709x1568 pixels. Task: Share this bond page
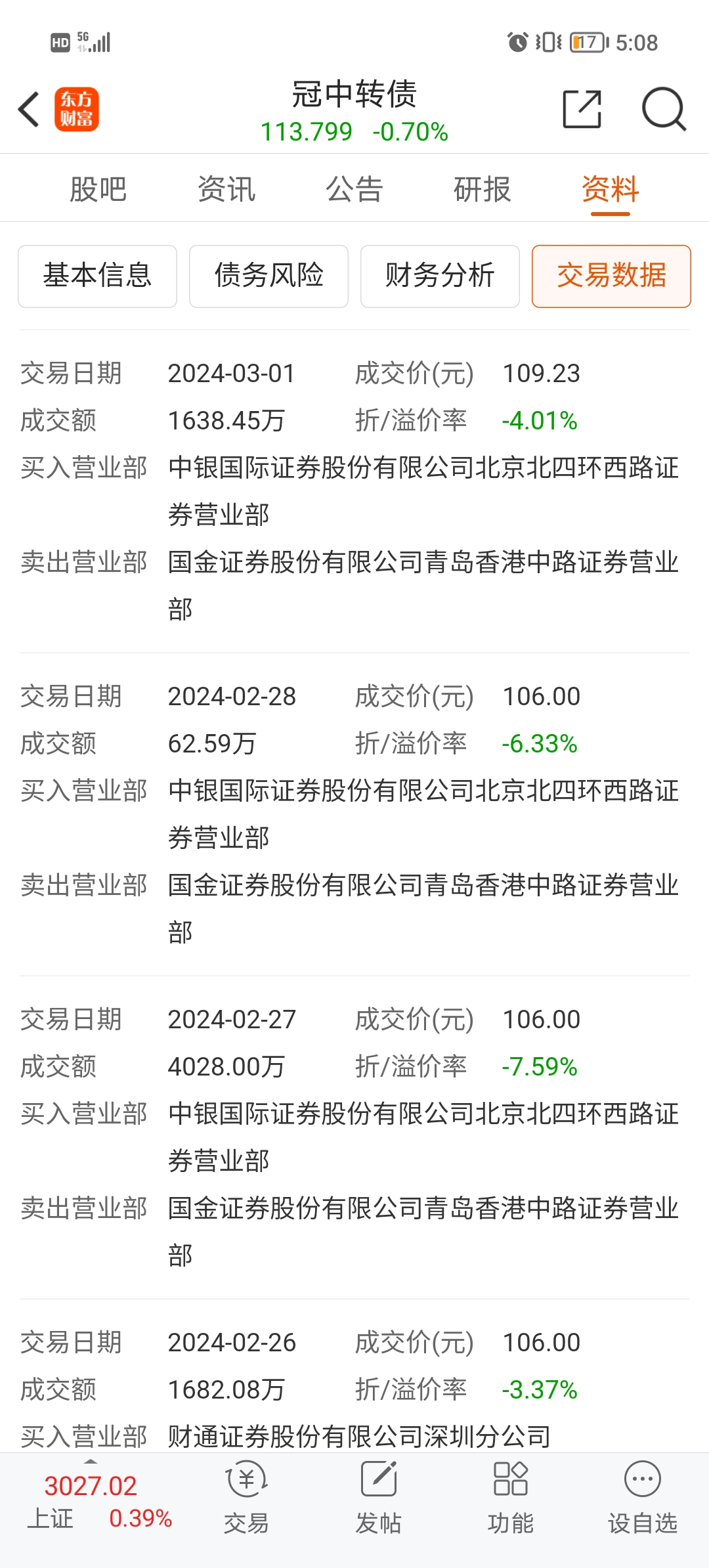(x=582, y=109)
